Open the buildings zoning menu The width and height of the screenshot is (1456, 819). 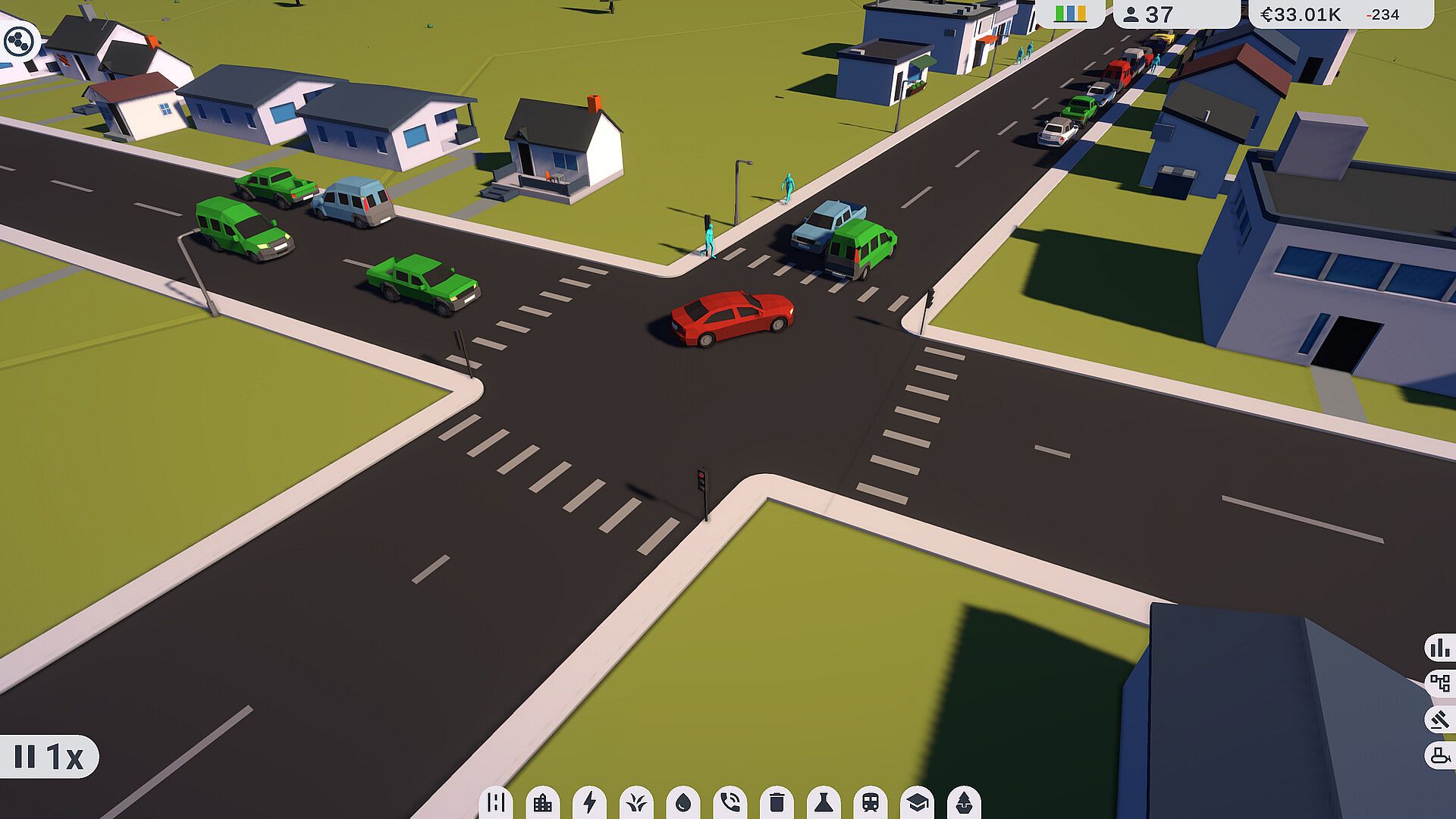(543, 802)
